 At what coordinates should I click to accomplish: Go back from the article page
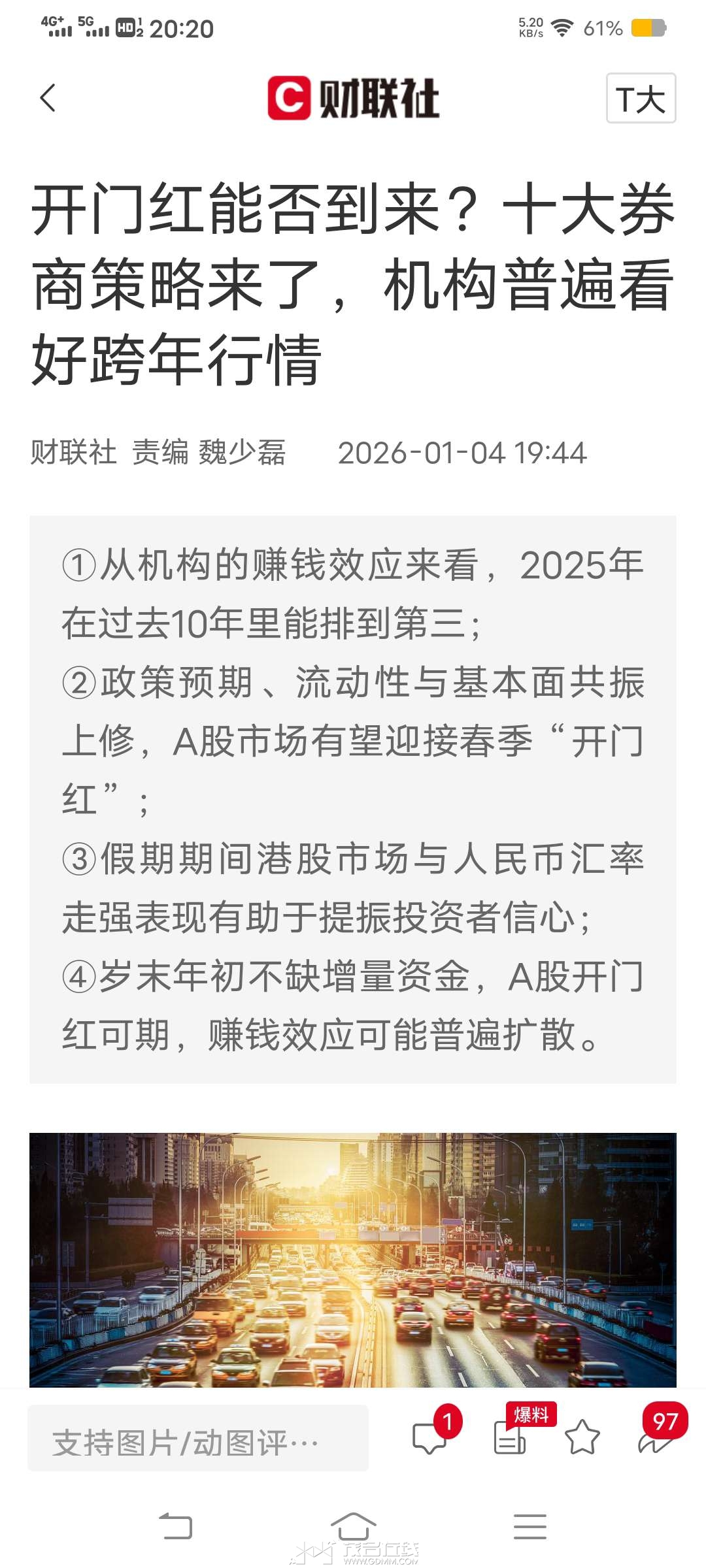pos(48,98)
